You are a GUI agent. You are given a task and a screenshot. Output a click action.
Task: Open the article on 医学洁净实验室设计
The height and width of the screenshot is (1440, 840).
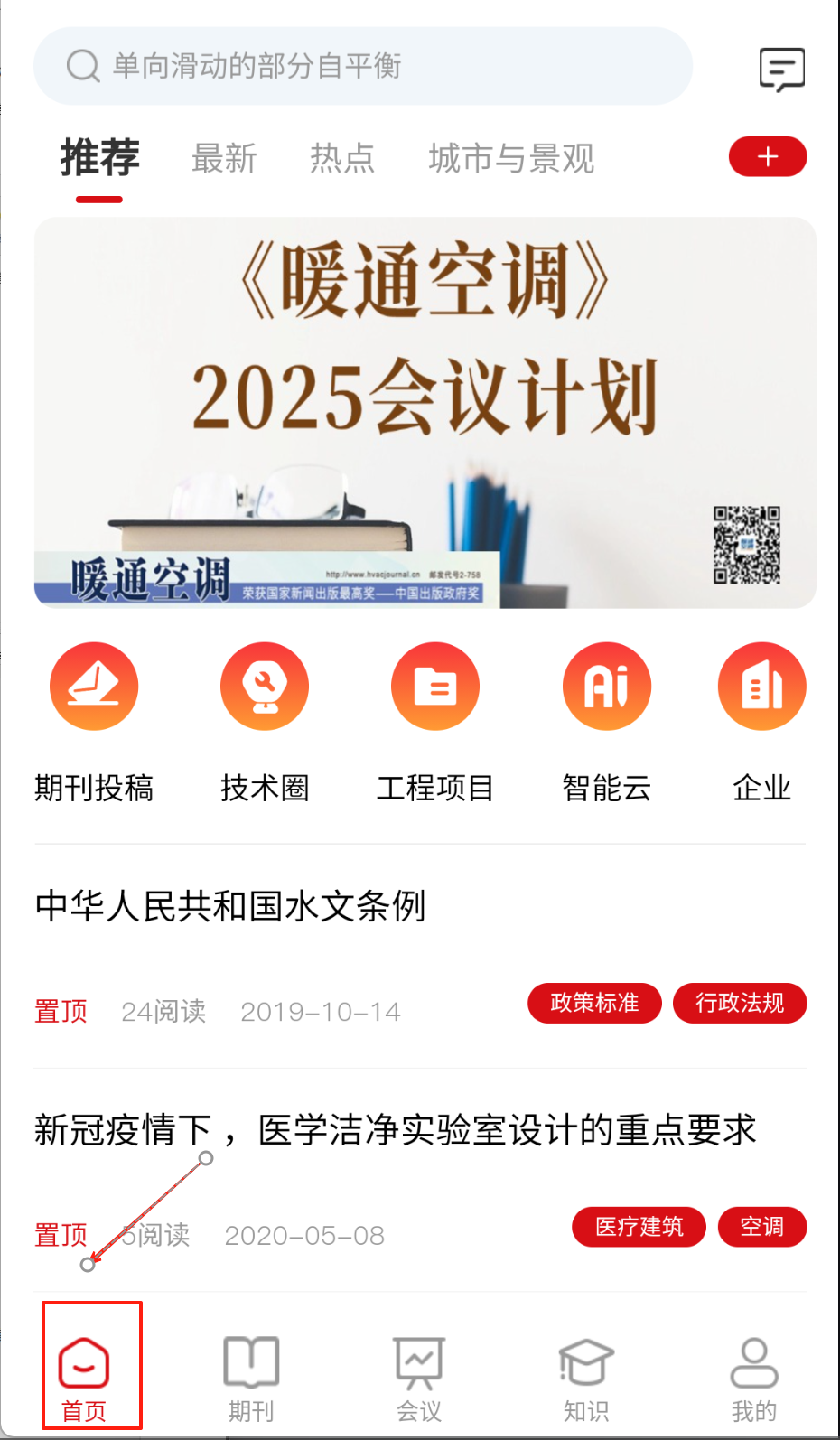coord(395,1130)
